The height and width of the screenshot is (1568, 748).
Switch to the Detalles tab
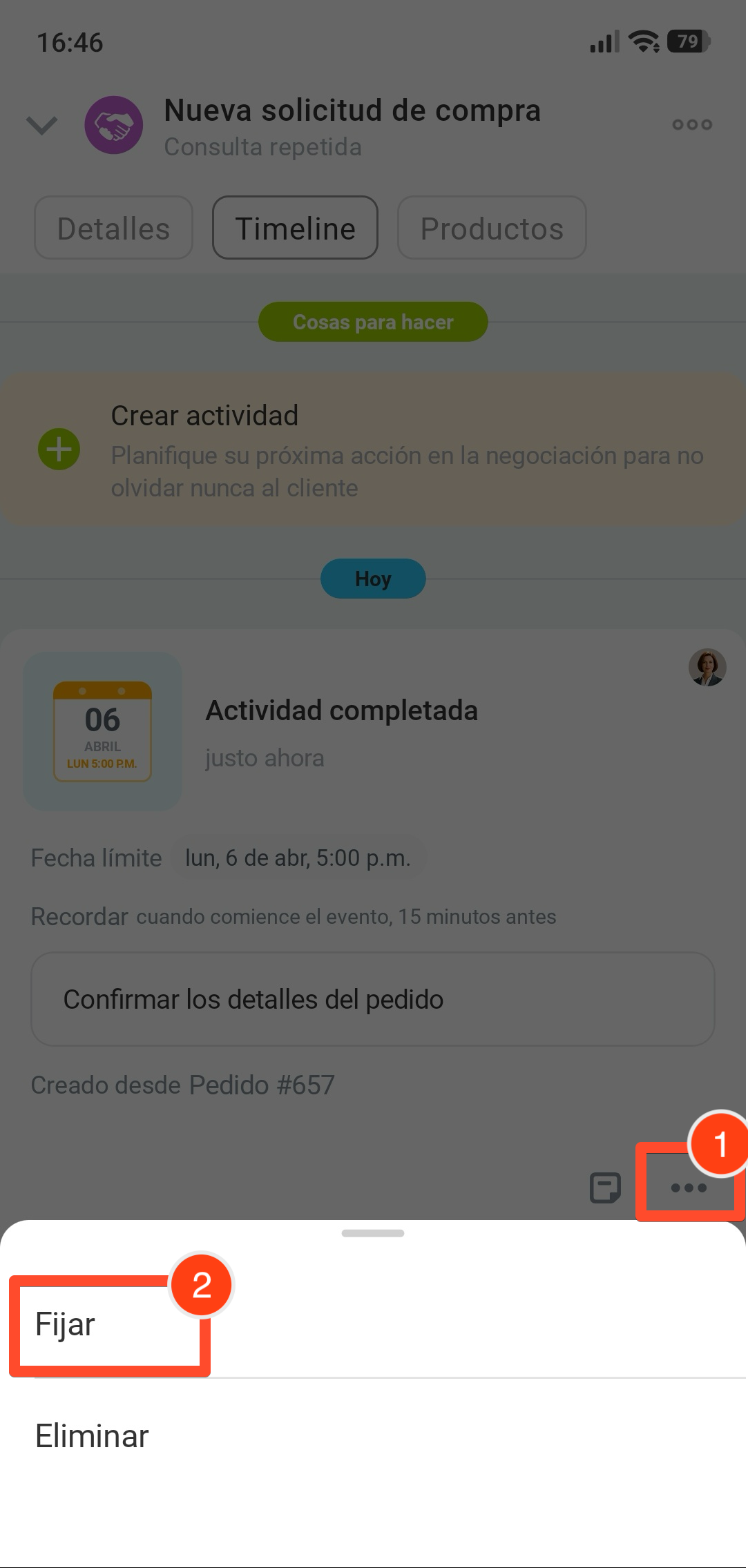[113, 228]
